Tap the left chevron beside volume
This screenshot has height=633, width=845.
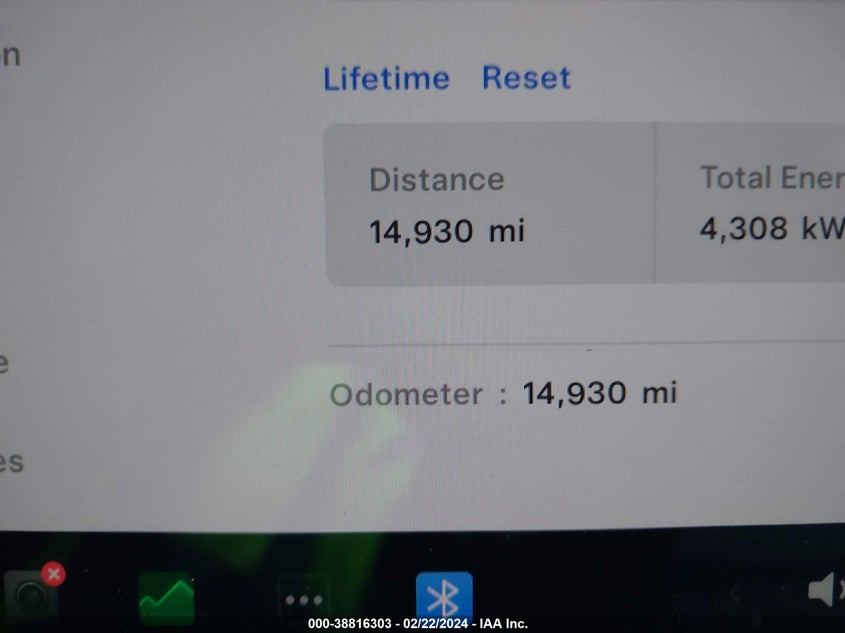click(735, 593)
